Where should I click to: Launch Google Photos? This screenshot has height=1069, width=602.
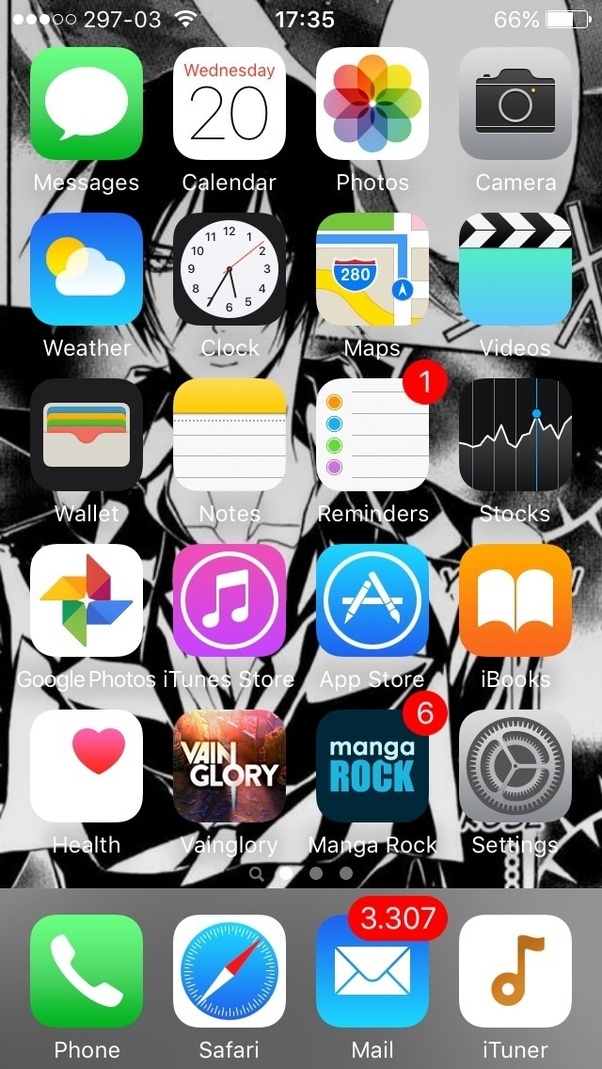[86, 600]
